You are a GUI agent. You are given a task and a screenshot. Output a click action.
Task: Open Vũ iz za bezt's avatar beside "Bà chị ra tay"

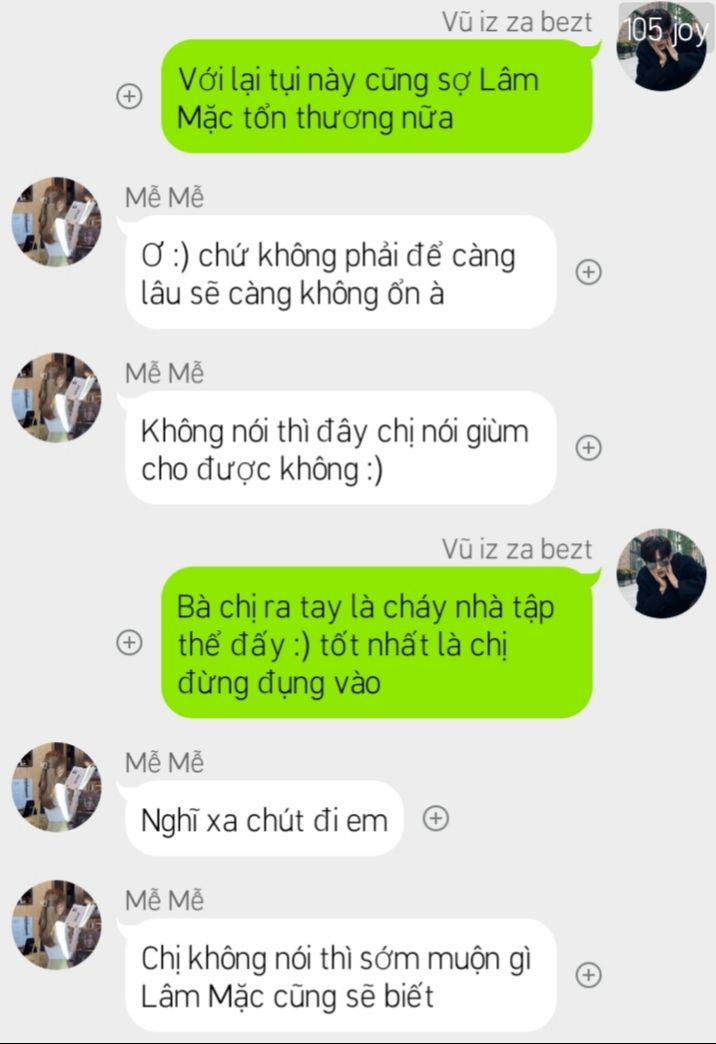tap(661, 574)
